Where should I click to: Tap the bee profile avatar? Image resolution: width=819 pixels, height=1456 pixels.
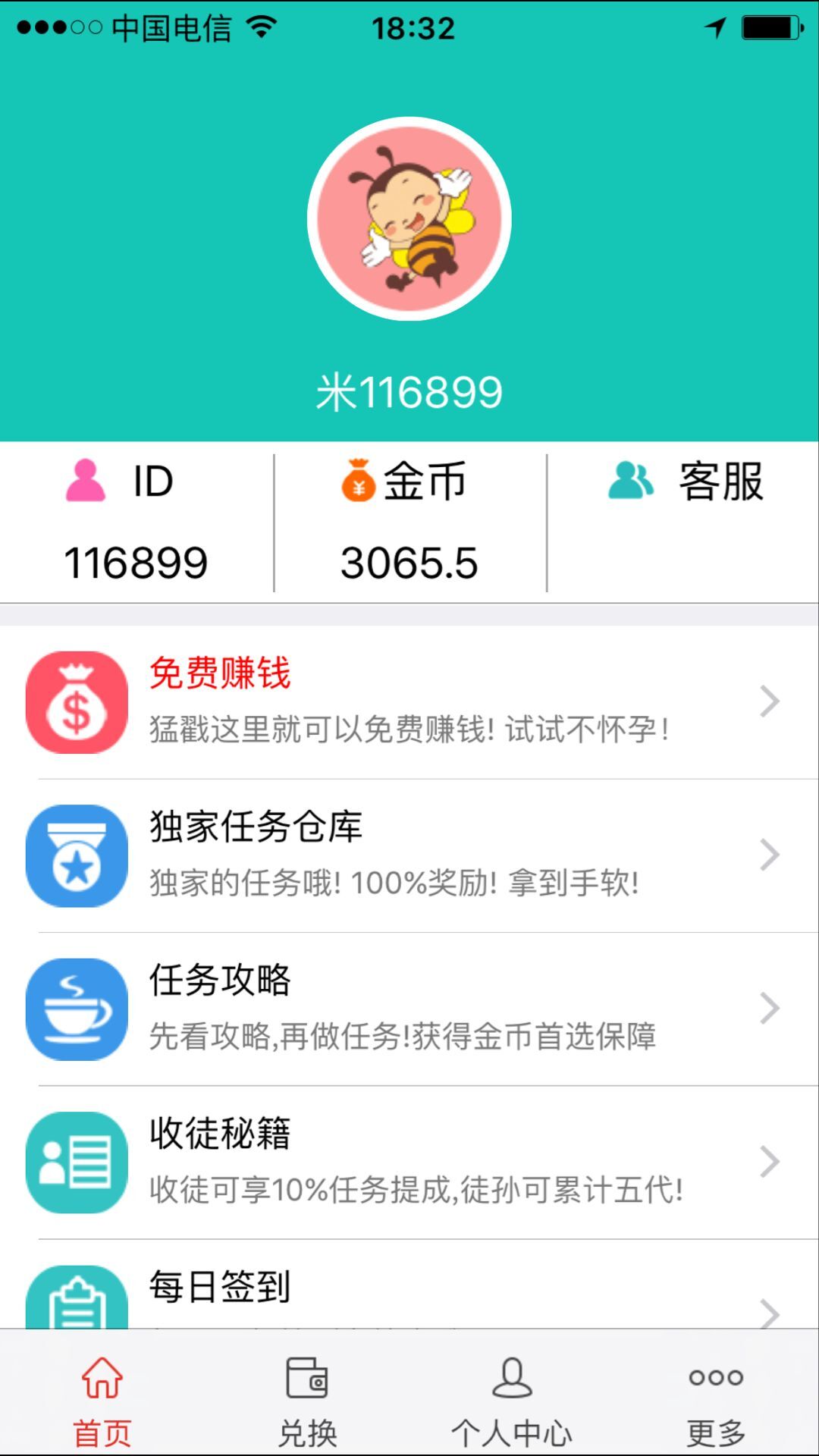(x=409, y=219)
